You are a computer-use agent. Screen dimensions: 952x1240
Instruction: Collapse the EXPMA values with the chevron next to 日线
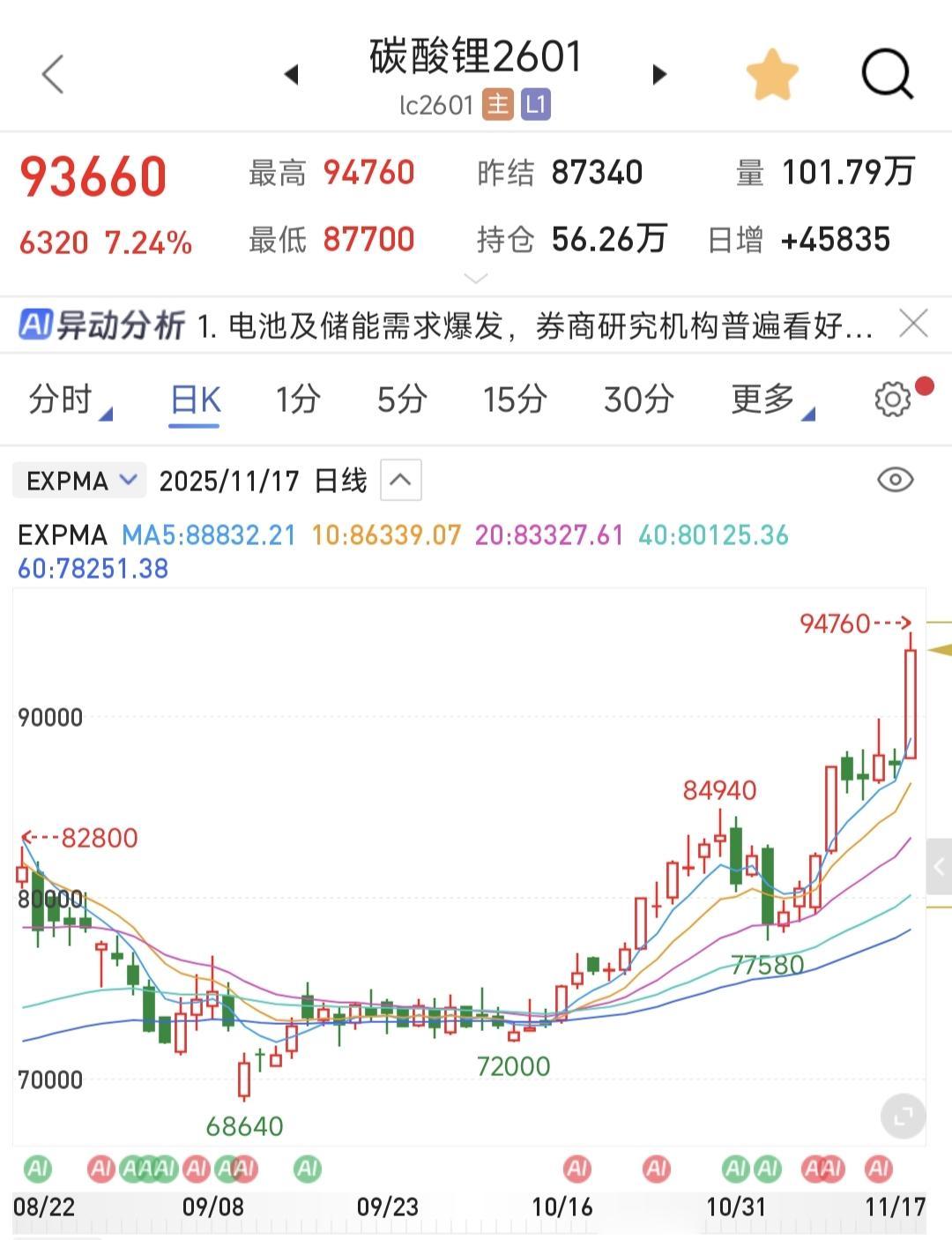(x=398, y=480)
